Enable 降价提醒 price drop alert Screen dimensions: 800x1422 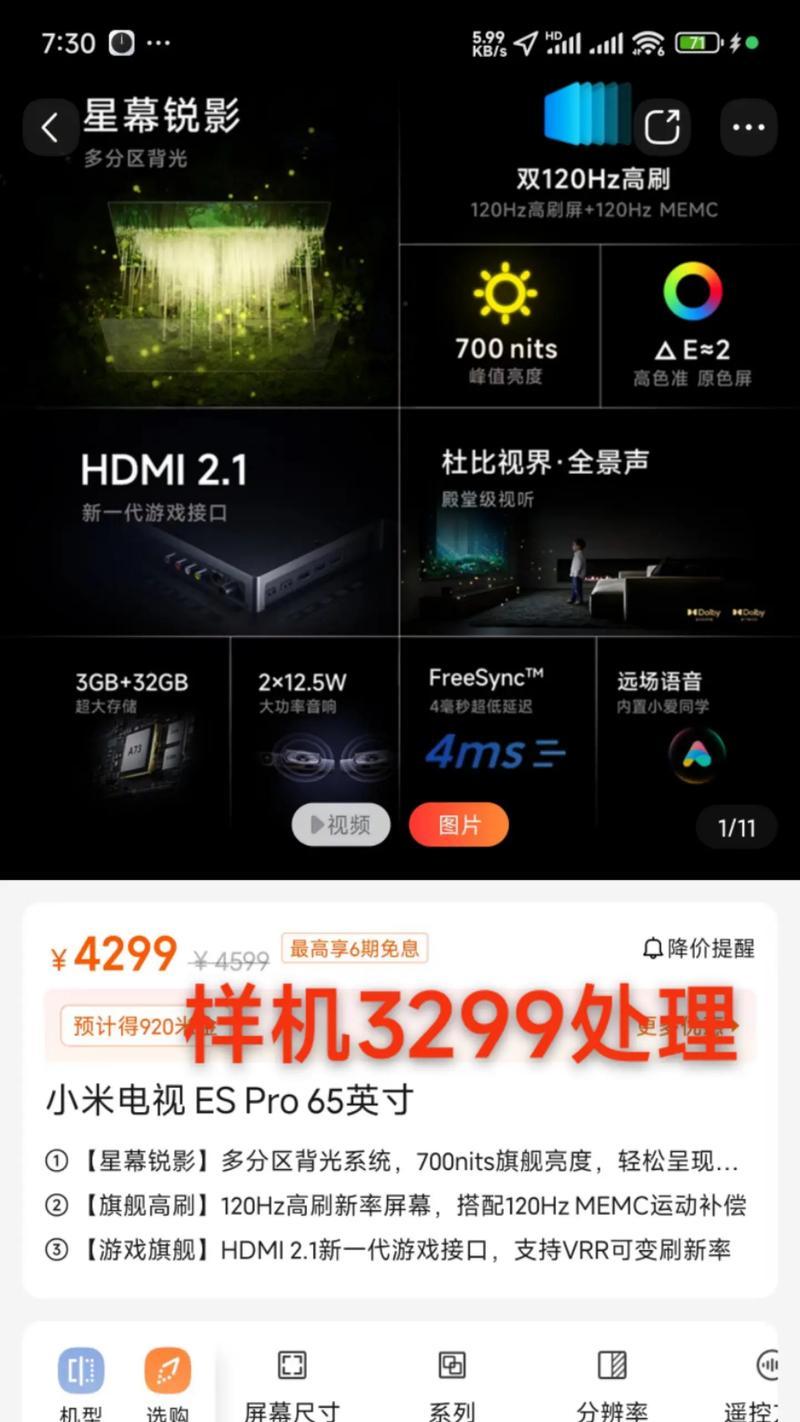click(x=698, y=948)
